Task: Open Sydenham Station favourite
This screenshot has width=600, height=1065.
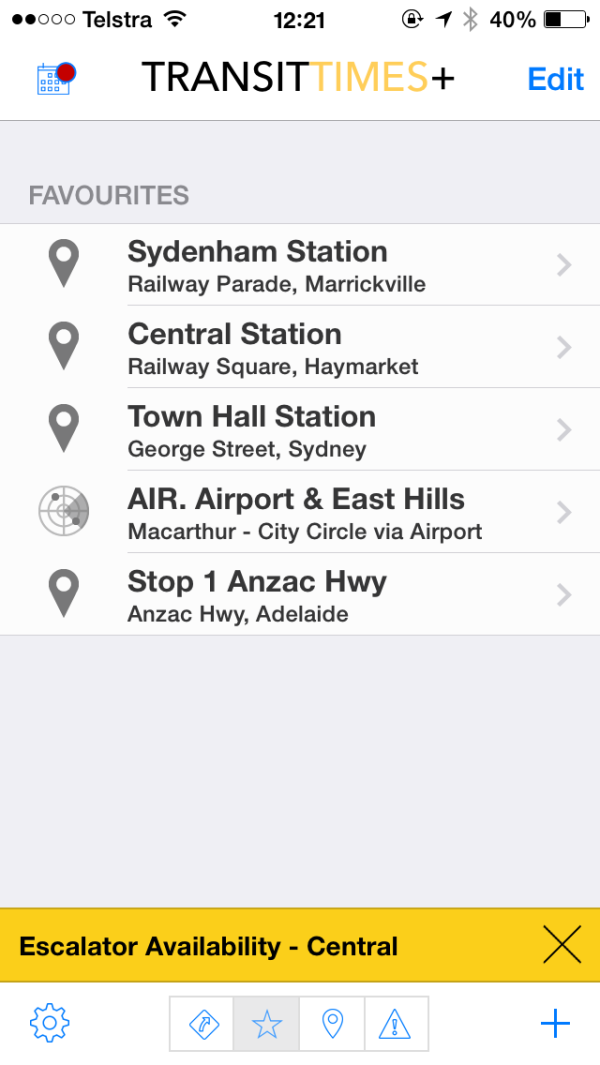Action: click(300, 265)
